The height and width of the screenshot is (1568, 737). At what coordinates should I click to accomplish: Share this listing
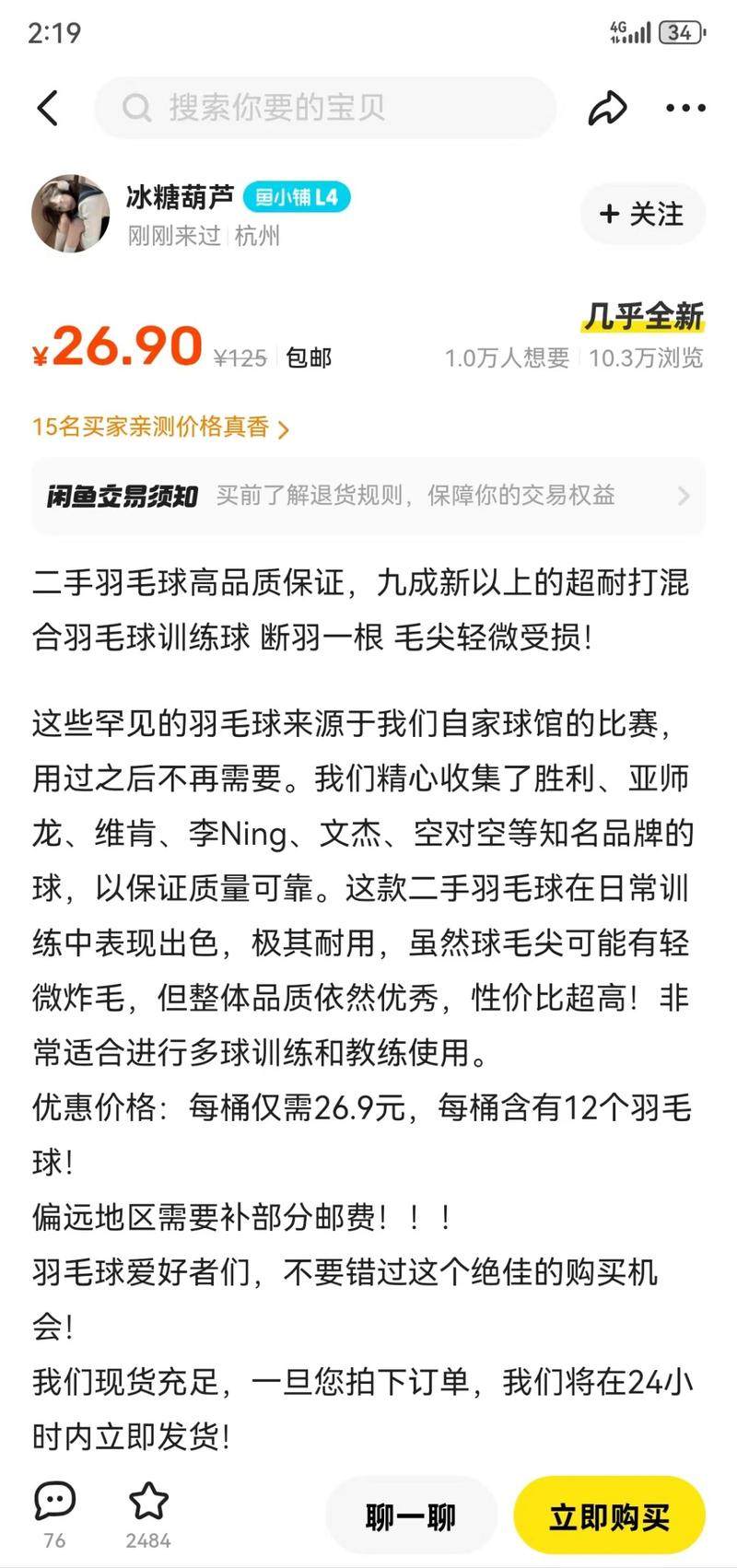tap(607, 108)
